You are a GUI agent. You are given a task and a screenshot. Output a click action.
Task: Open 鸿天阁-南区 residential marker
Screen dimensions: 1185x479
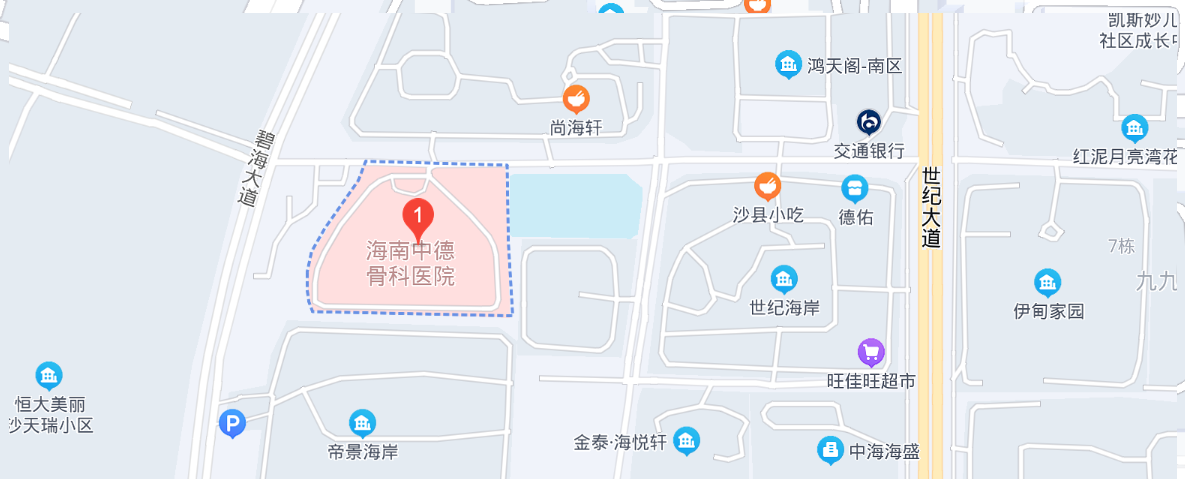click(788, 66)
